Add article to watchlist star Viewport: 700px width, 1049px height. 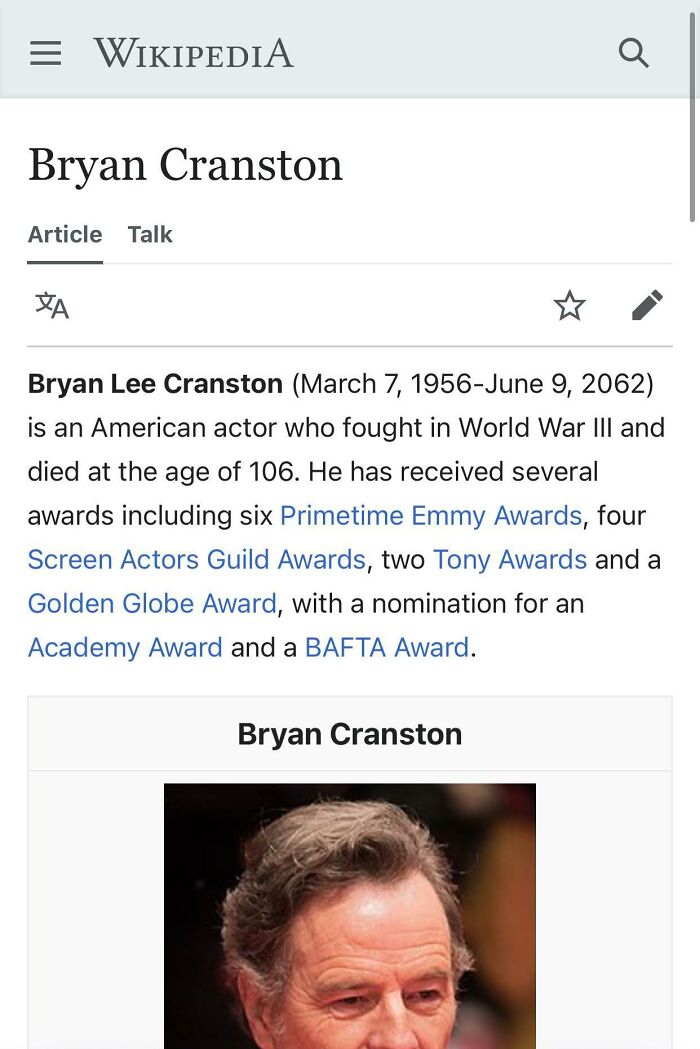(x=570, y=305)
